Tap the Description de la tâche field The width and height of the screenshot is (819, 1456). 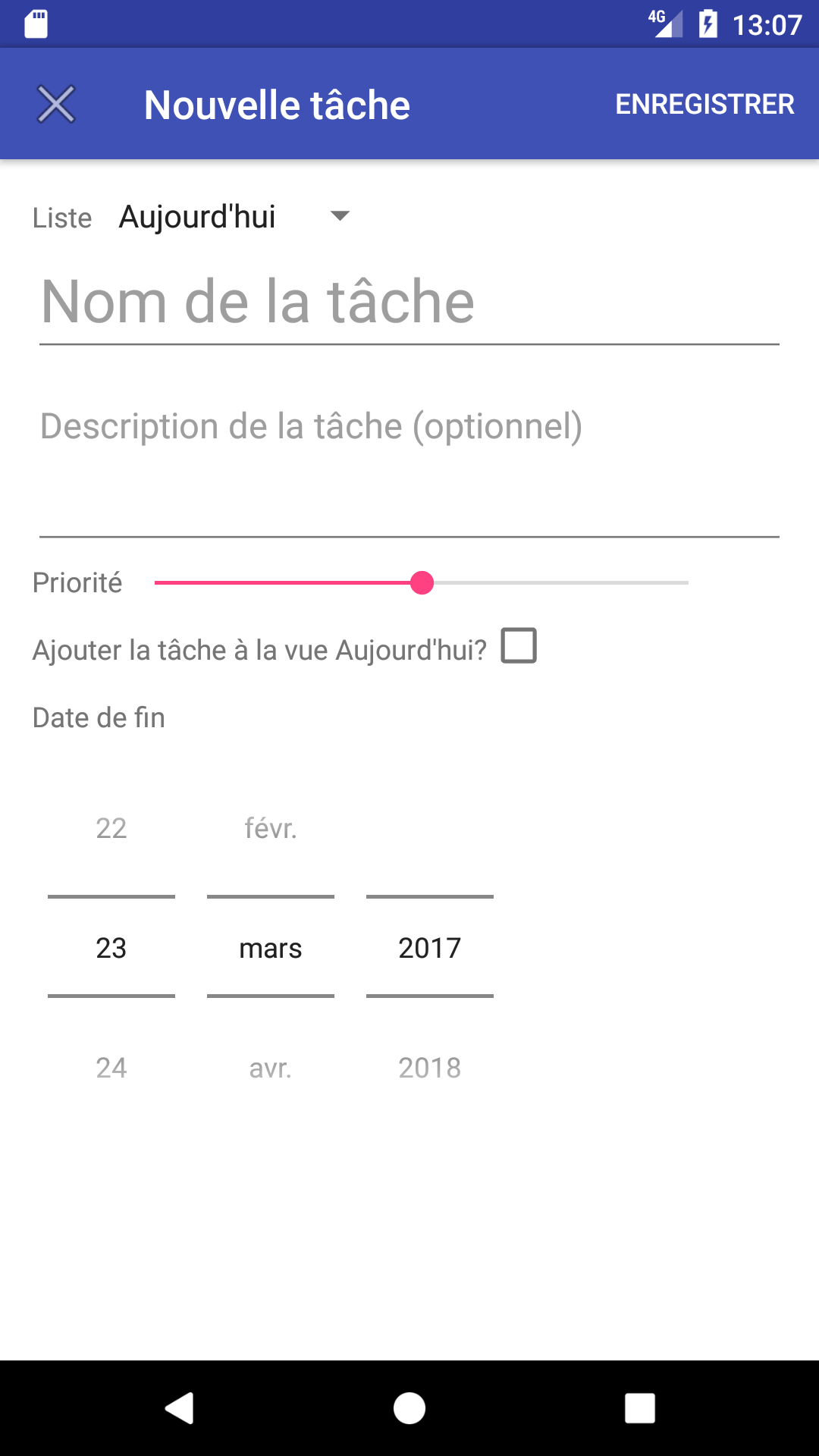click(409, 455)
